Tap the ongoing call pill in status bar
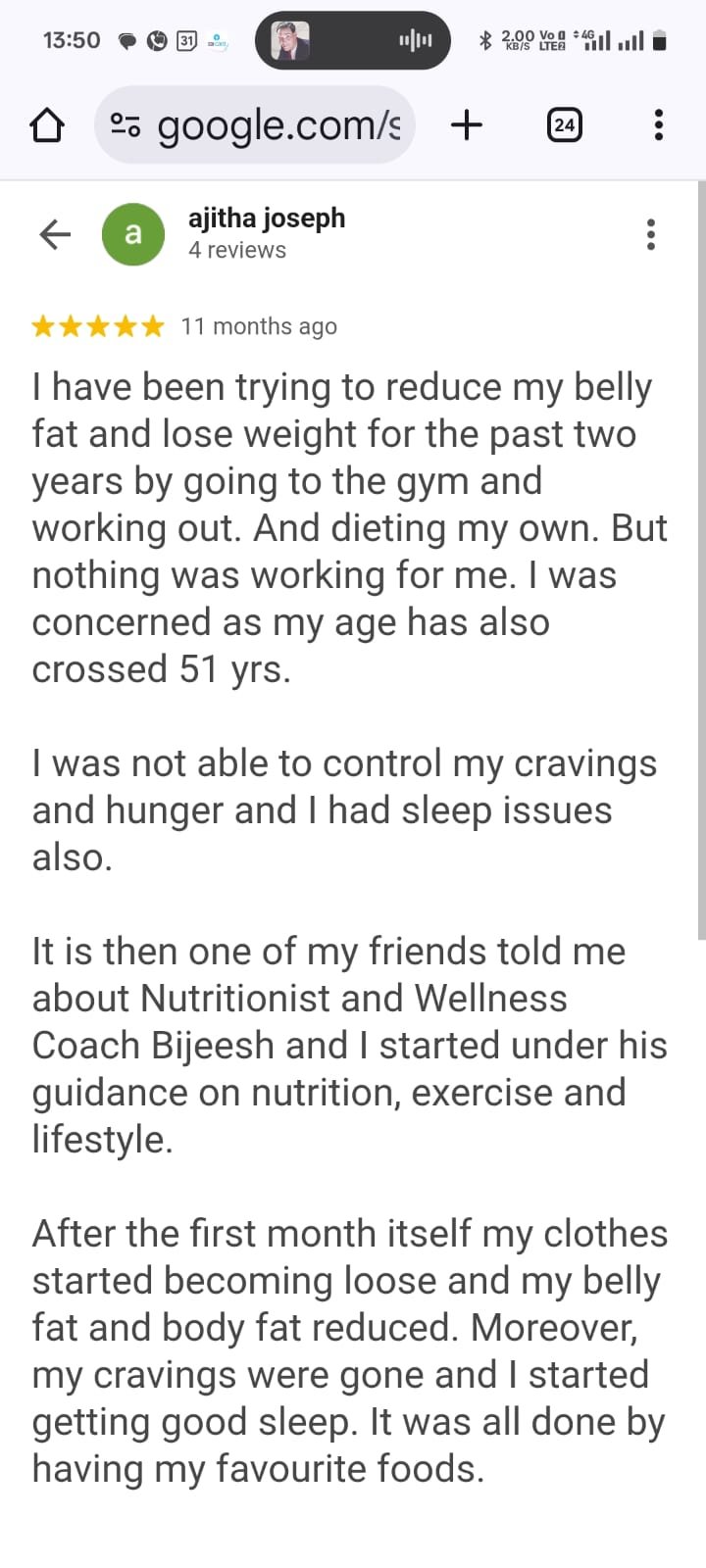This screenshot has width=706, height=1568. (353, 40)
